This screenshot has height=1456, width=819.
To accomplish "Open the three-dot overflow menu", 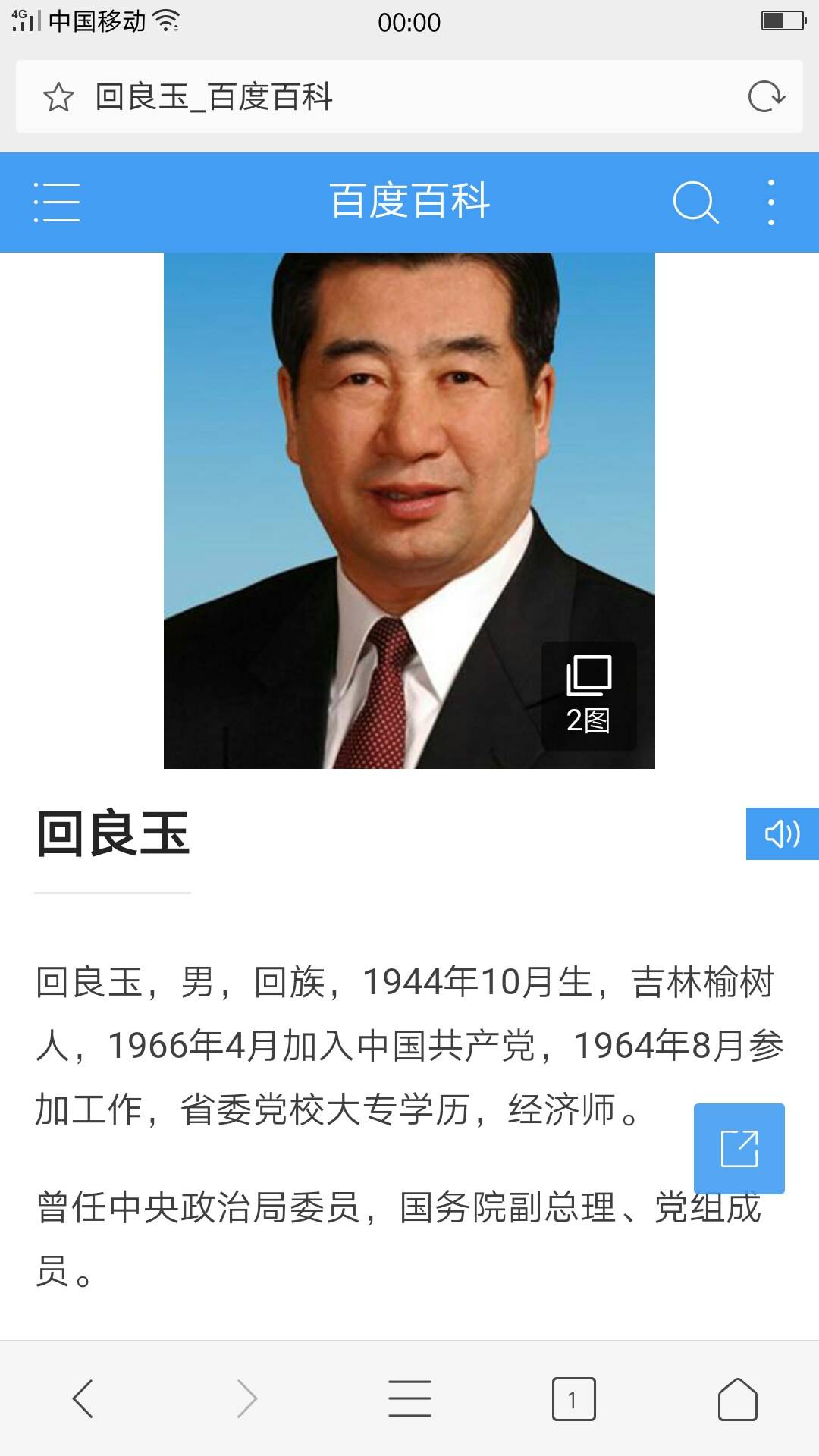I will tap(771, 202).
